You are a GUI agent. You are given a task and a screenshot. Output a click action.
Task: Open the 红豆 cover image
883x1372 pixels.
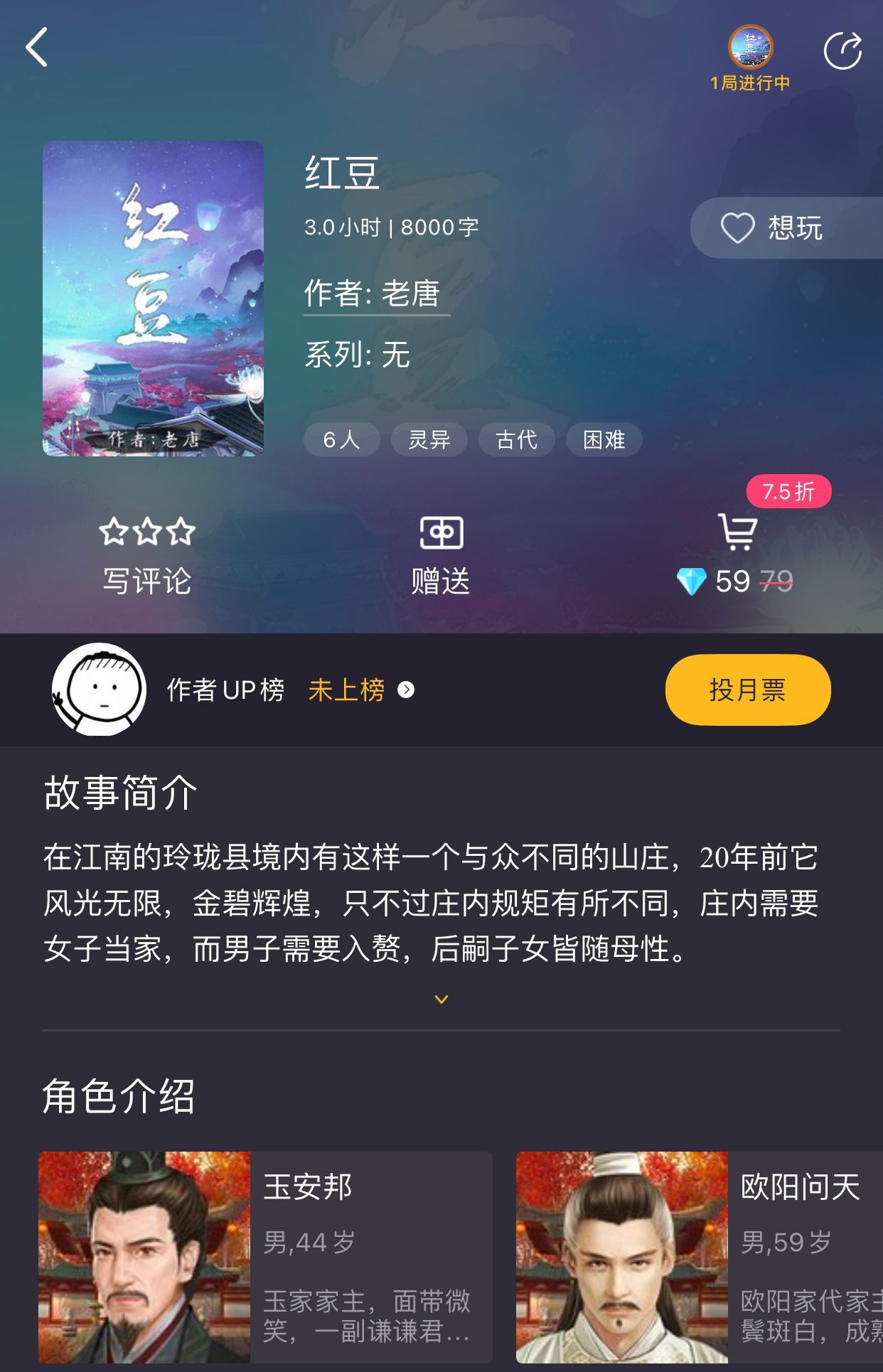(x=153, y=299)
